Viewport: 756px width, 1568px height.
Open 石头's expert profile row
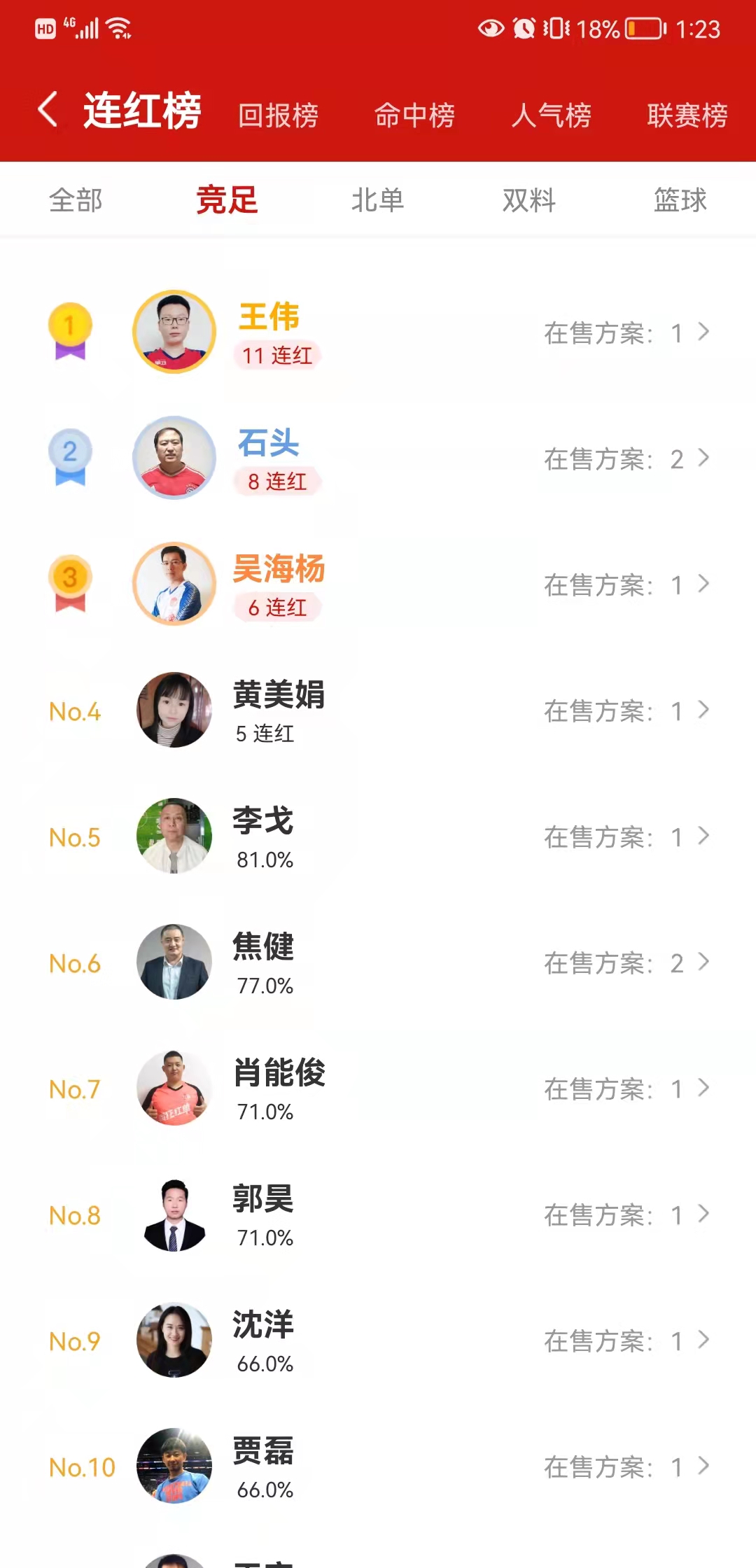point(378,458)
